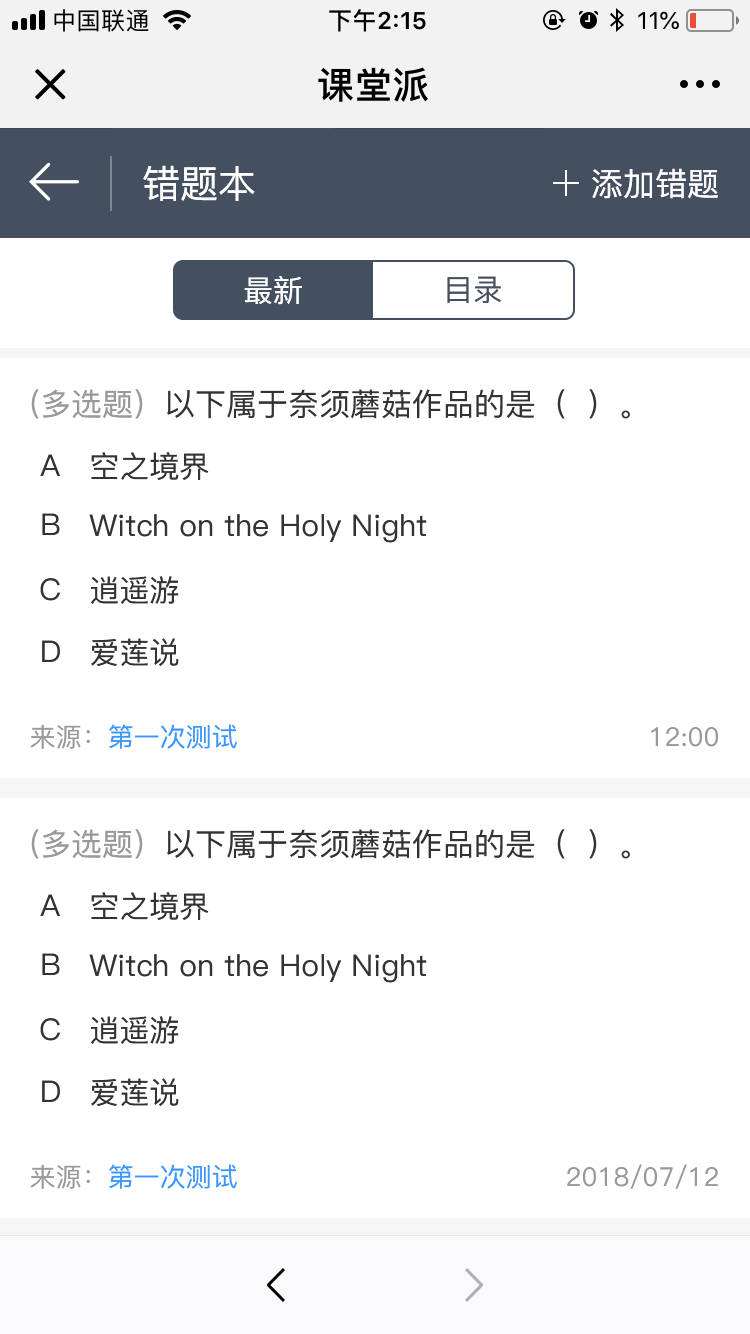Open 第一次测试 source link dated 12:00
Viewport: 750px width, 1334px height.
(x=173, y=738)
